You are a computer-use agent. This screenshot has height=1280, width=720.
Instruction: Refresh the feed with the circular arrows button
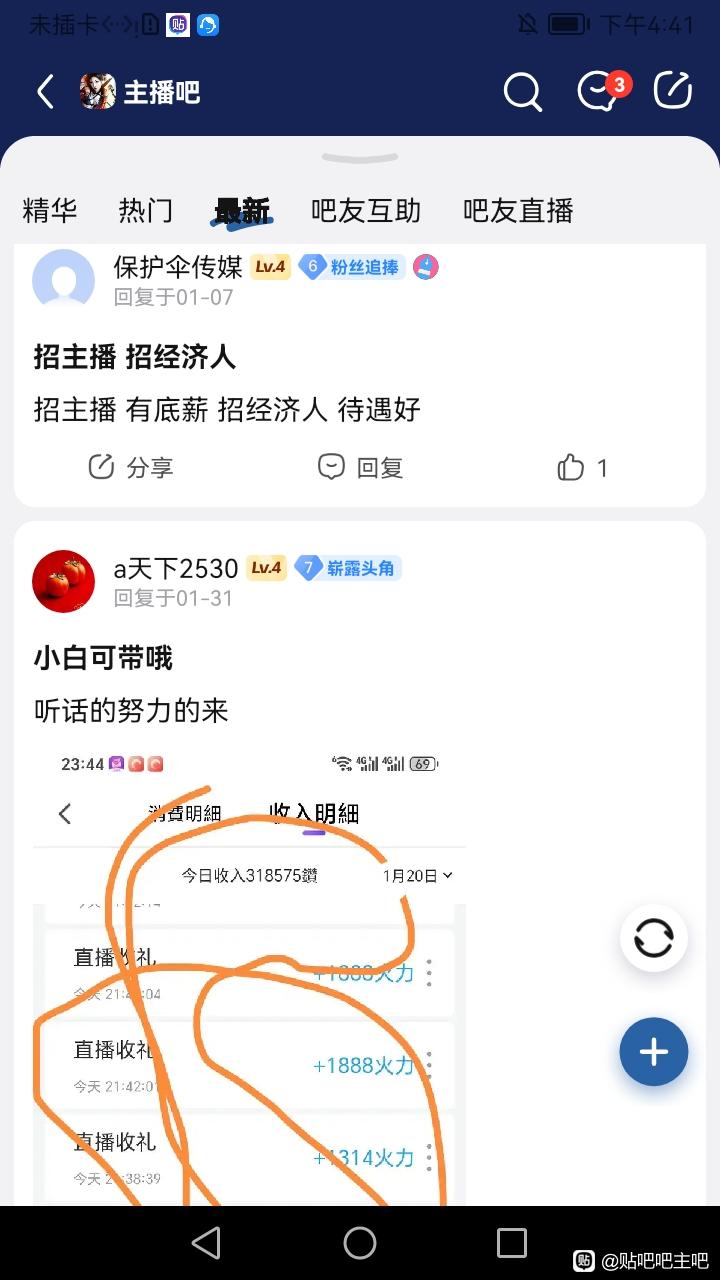[653, 939]
